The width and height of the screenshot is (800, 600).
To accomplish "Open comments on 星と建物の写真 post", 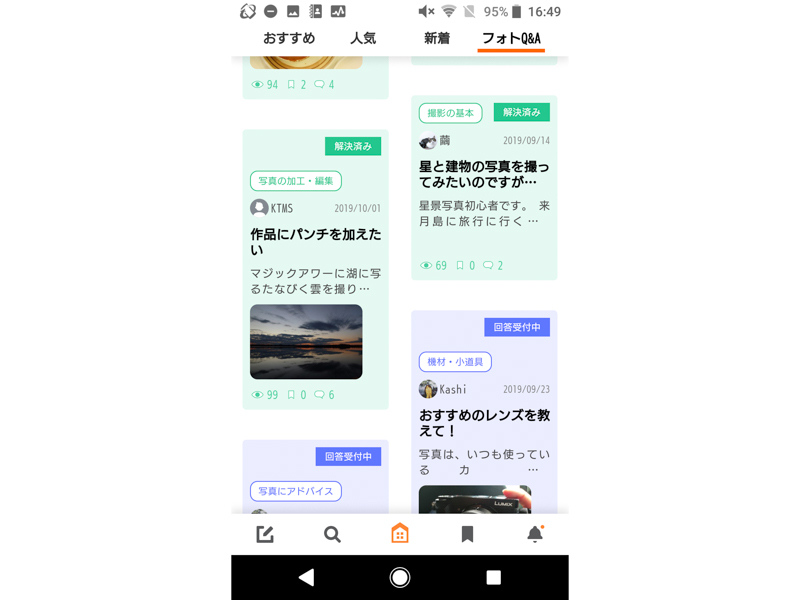I will (x=492, y=266).
